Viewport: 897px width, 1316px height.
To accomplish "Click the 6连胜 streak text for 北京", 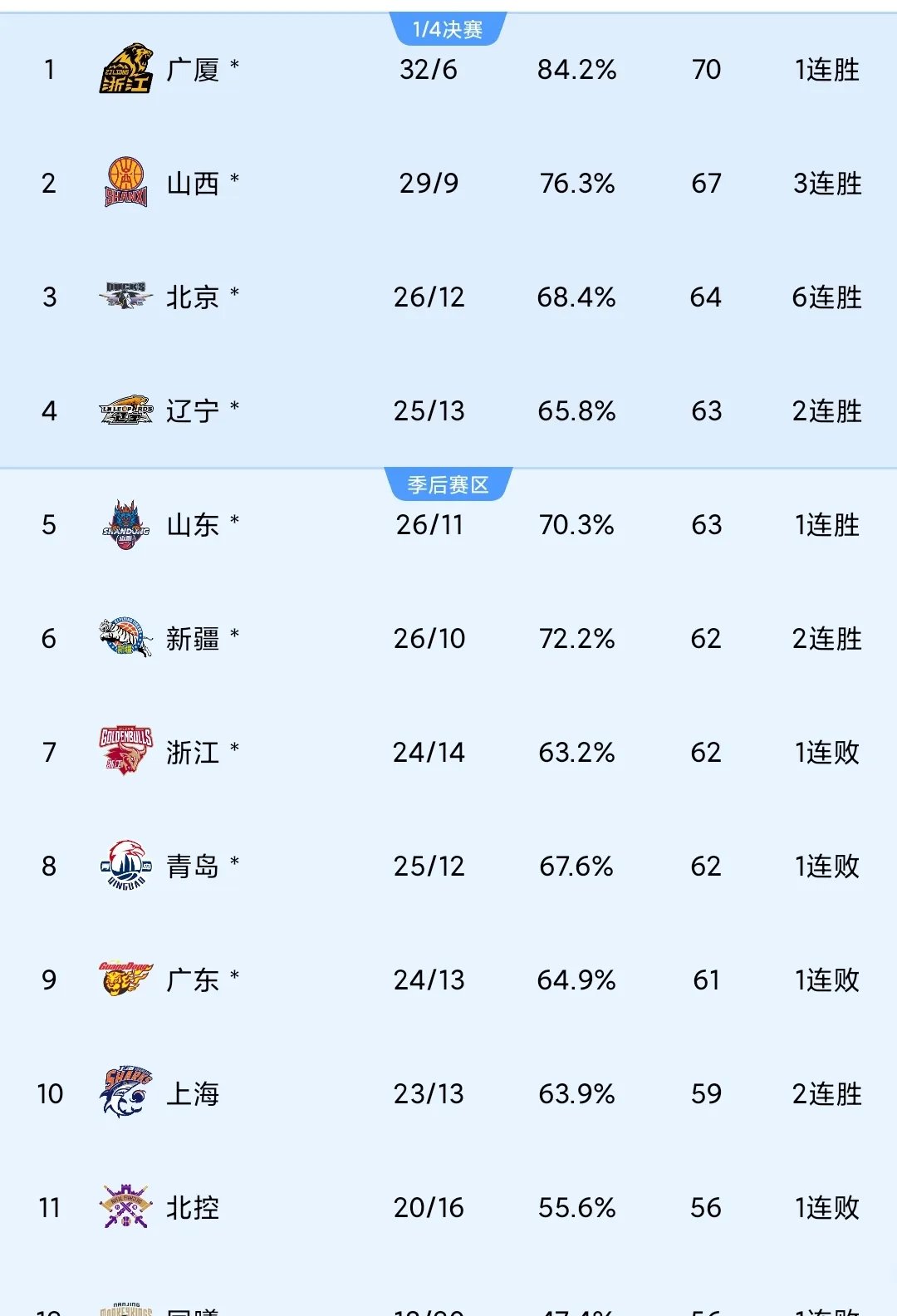I will (x=825, y=297).
